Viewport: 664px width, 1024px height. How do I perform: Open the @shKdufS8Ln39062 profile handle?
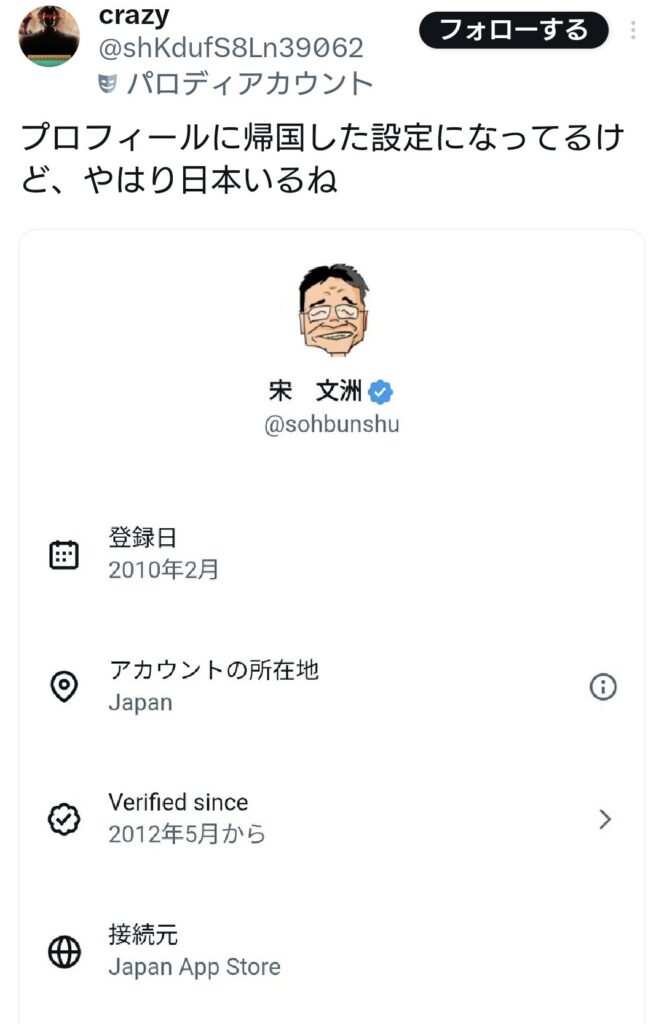tap(231, 47)
